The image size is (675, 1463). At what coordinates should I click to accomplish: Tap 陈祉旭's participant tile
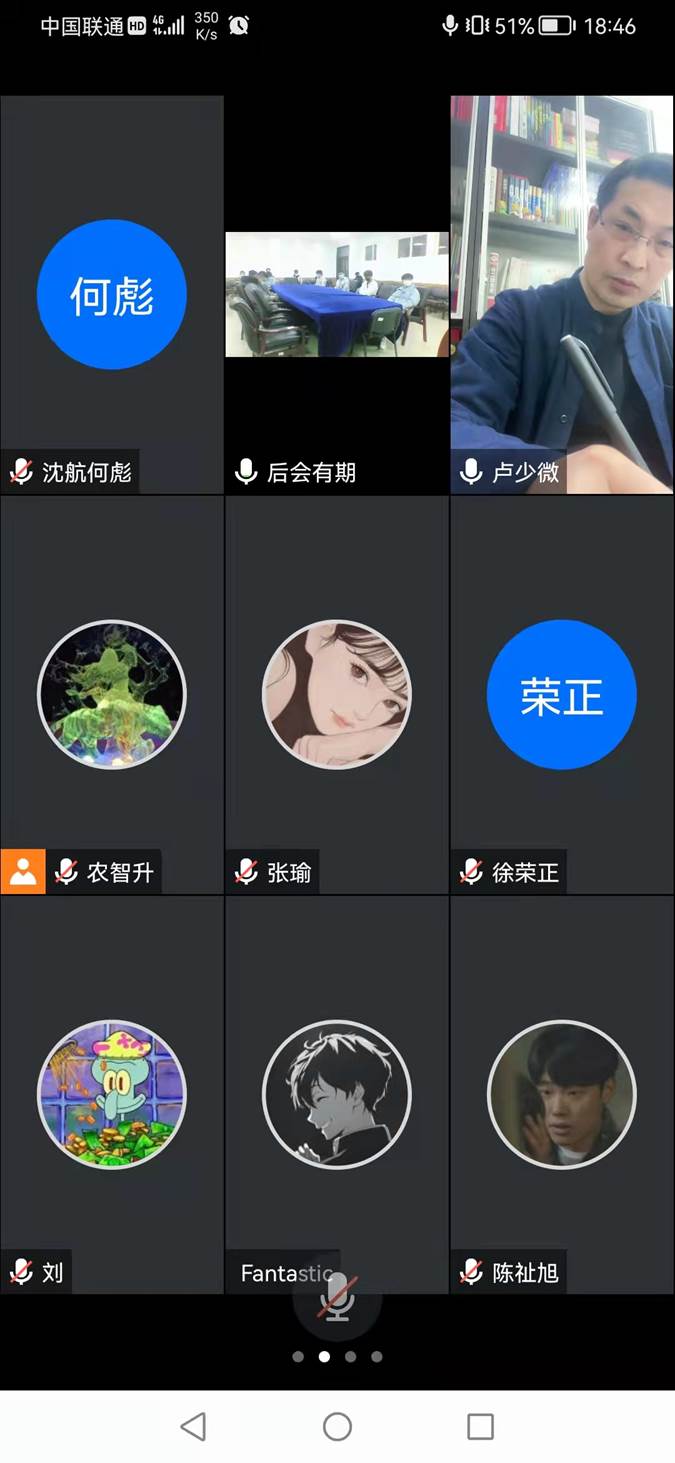click(562, 1094)
